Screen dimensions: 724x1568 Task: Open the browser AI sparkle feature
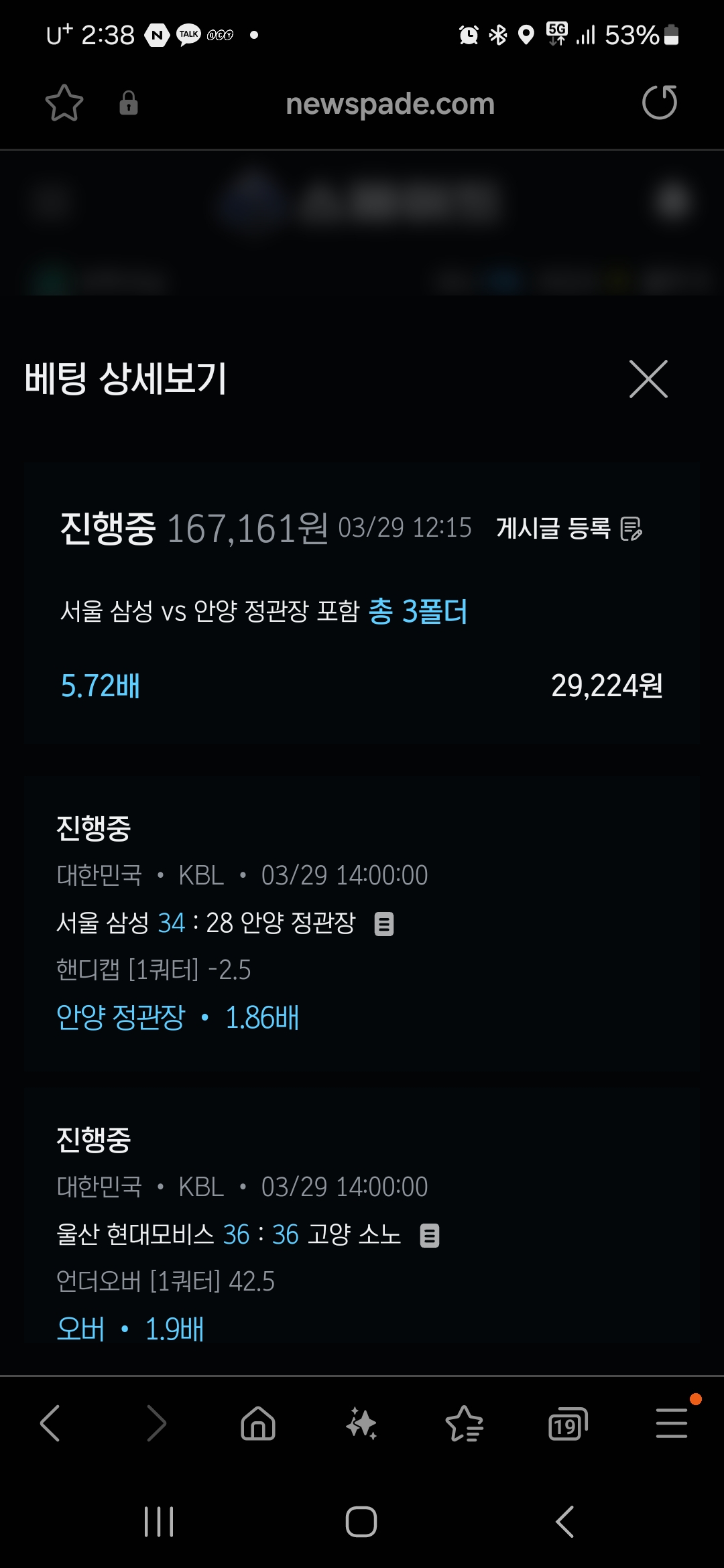pos(361,1423)
